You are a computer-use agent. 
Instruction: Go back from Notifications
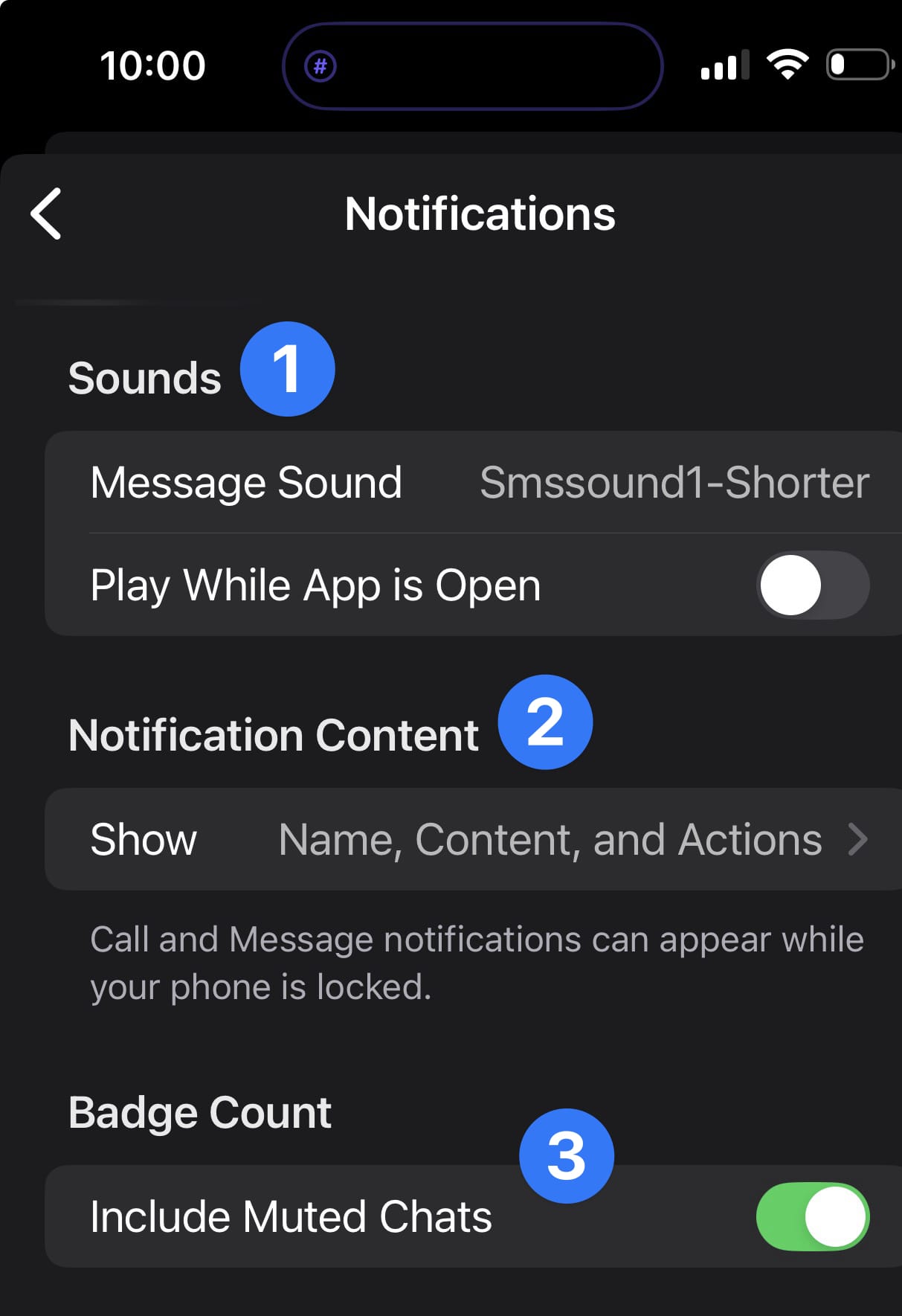coord(46,214)
